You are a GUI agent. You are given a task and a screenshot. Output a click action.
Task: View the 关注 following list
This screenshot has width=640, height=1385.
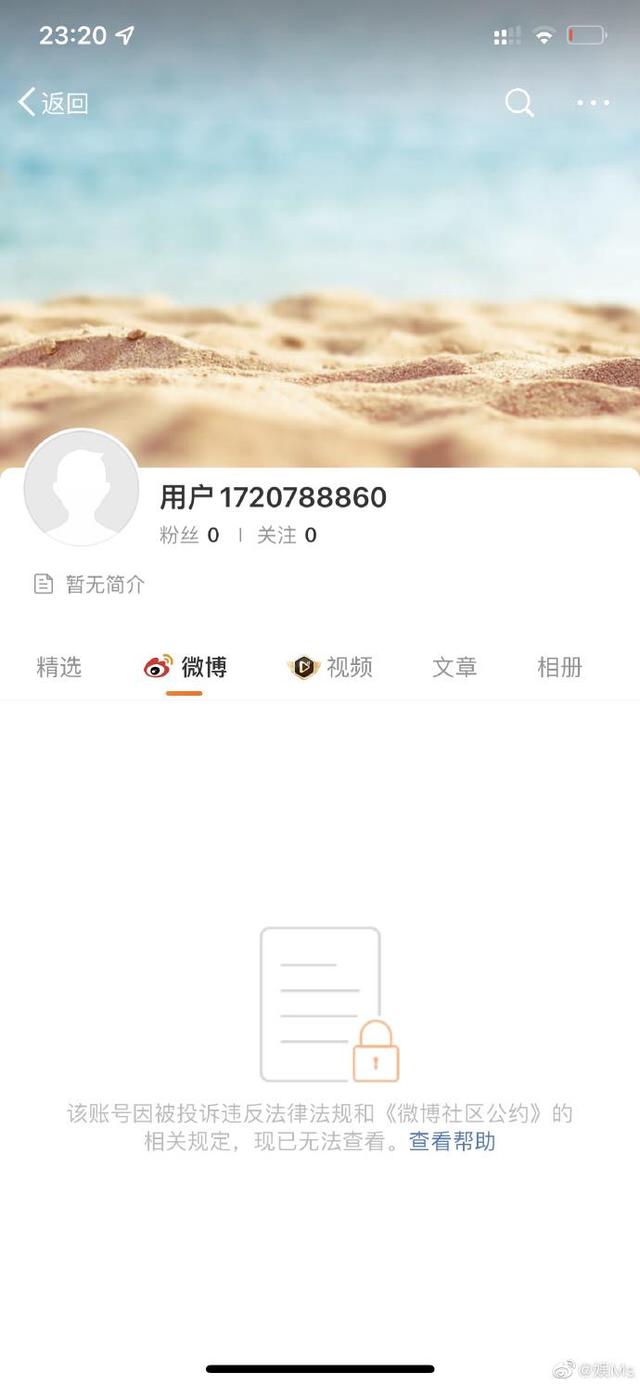tap(287, 535)
